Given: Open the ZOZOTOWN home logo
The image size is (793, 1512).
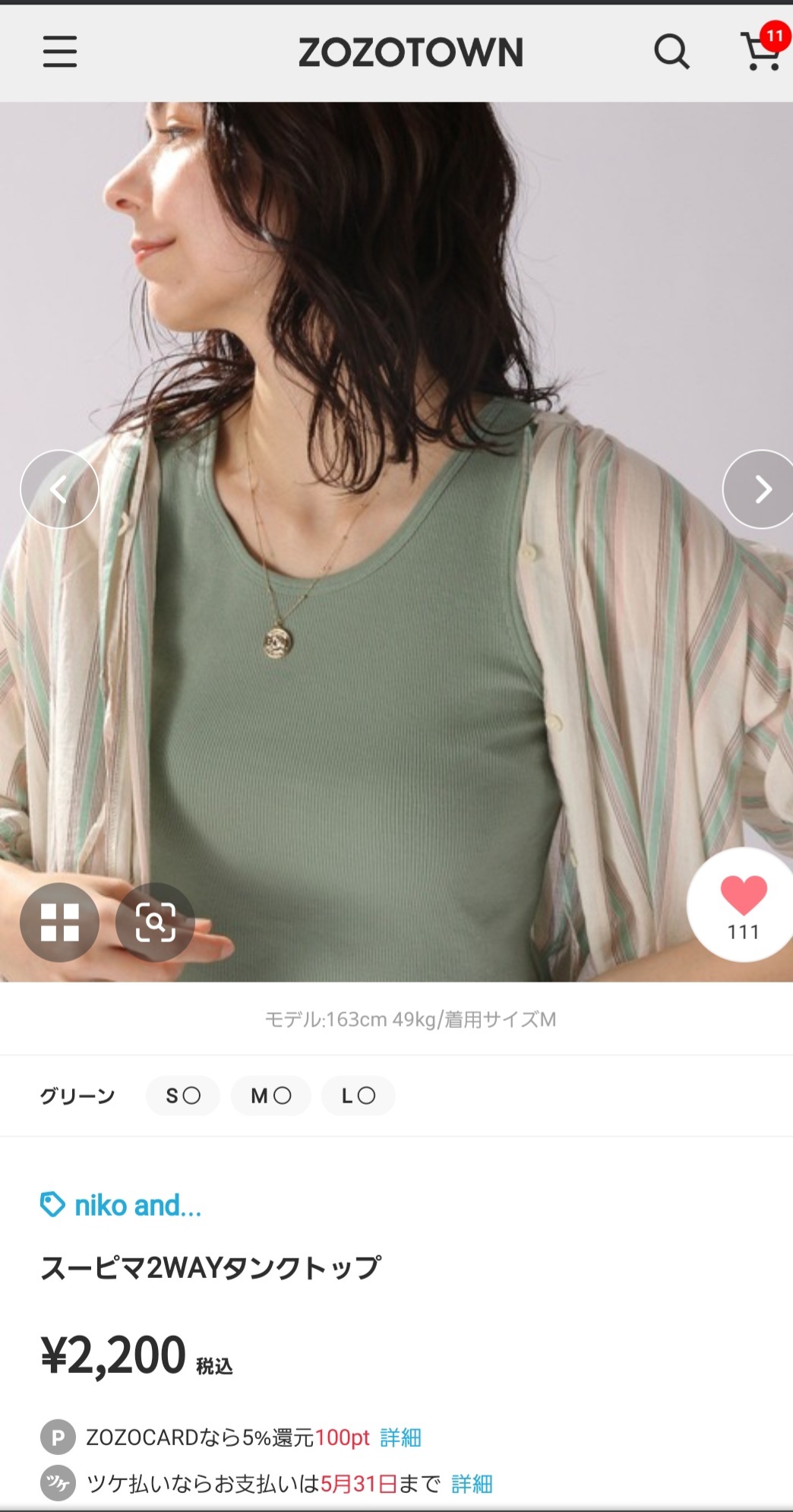Looking at the screenshot, I should coord(410,52).
